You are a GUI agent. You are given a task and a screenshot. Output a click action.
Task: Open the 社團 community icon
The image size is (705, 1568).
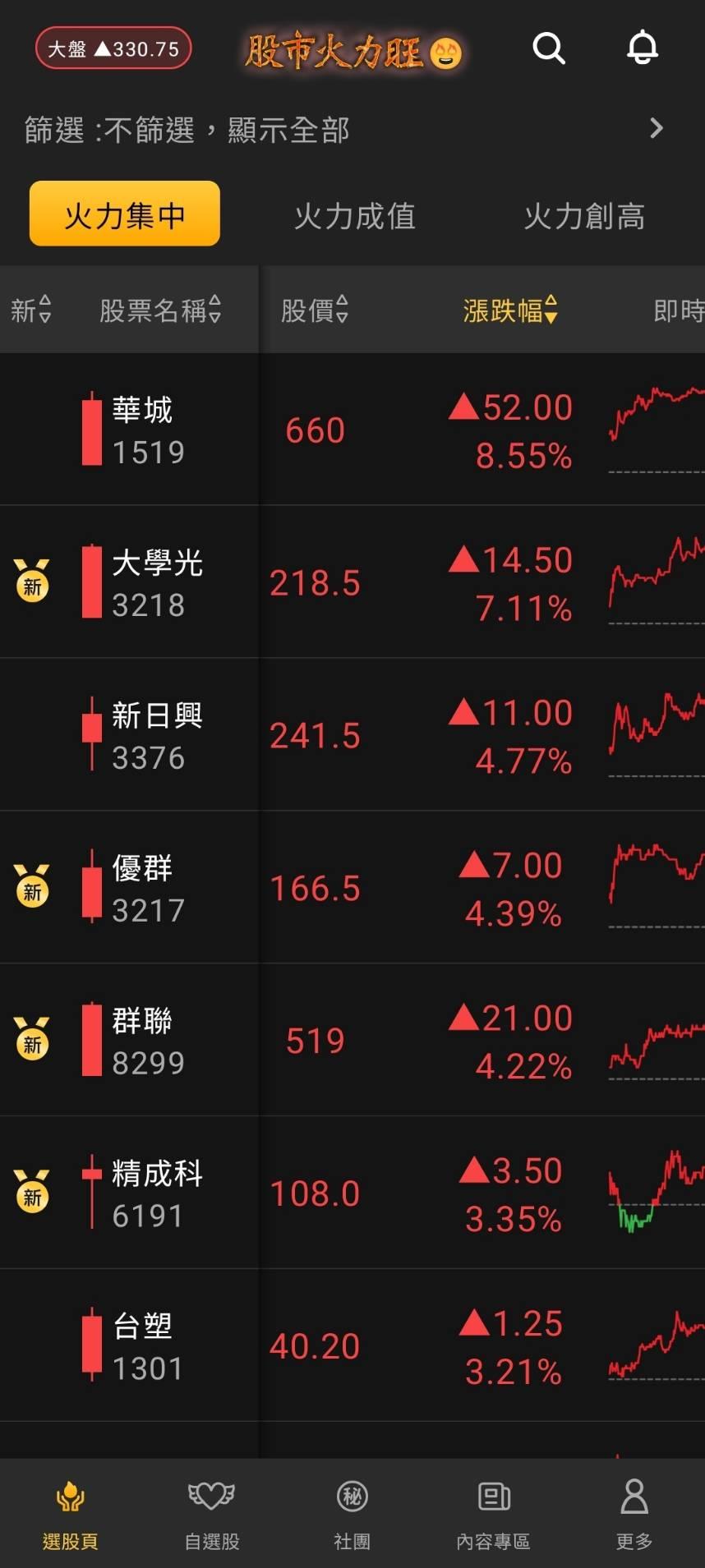tap(352, 1511)
